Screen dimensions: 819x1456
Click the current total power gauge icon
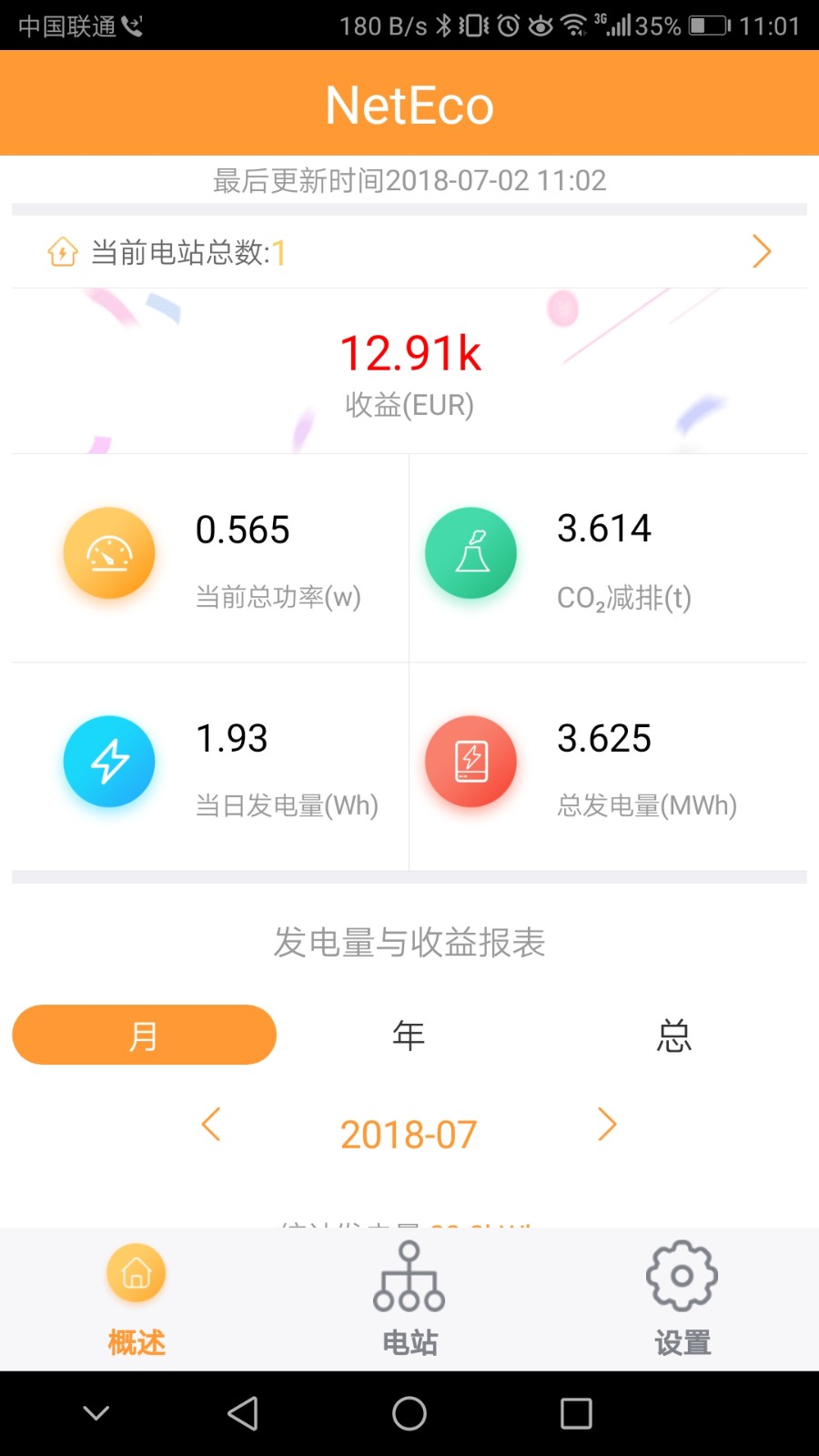pos(109,552)
